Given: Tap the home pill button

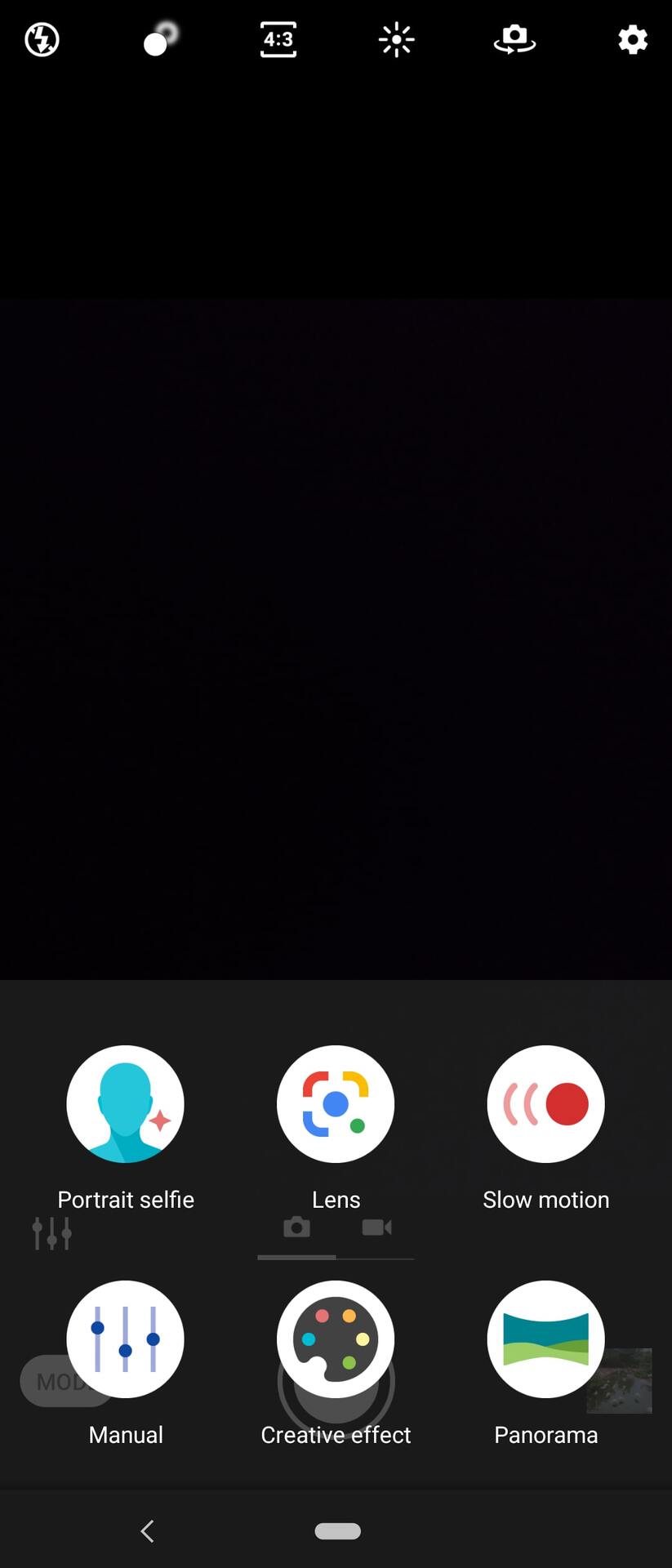Looking at the screenshot, I should point(337,1531).
